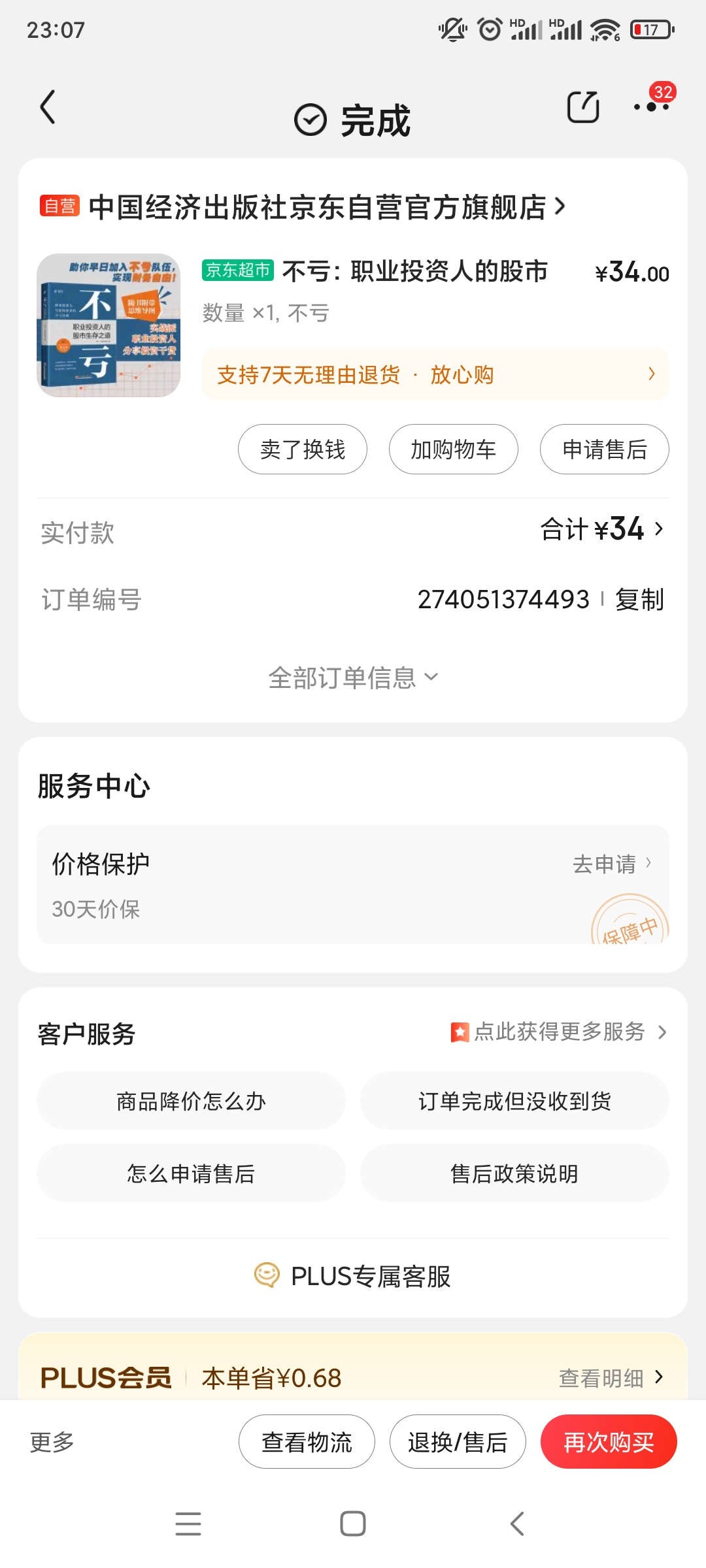Tap 申请售后 for this item
Screen dimensions: 706x1568
click(x=605, y=449)
